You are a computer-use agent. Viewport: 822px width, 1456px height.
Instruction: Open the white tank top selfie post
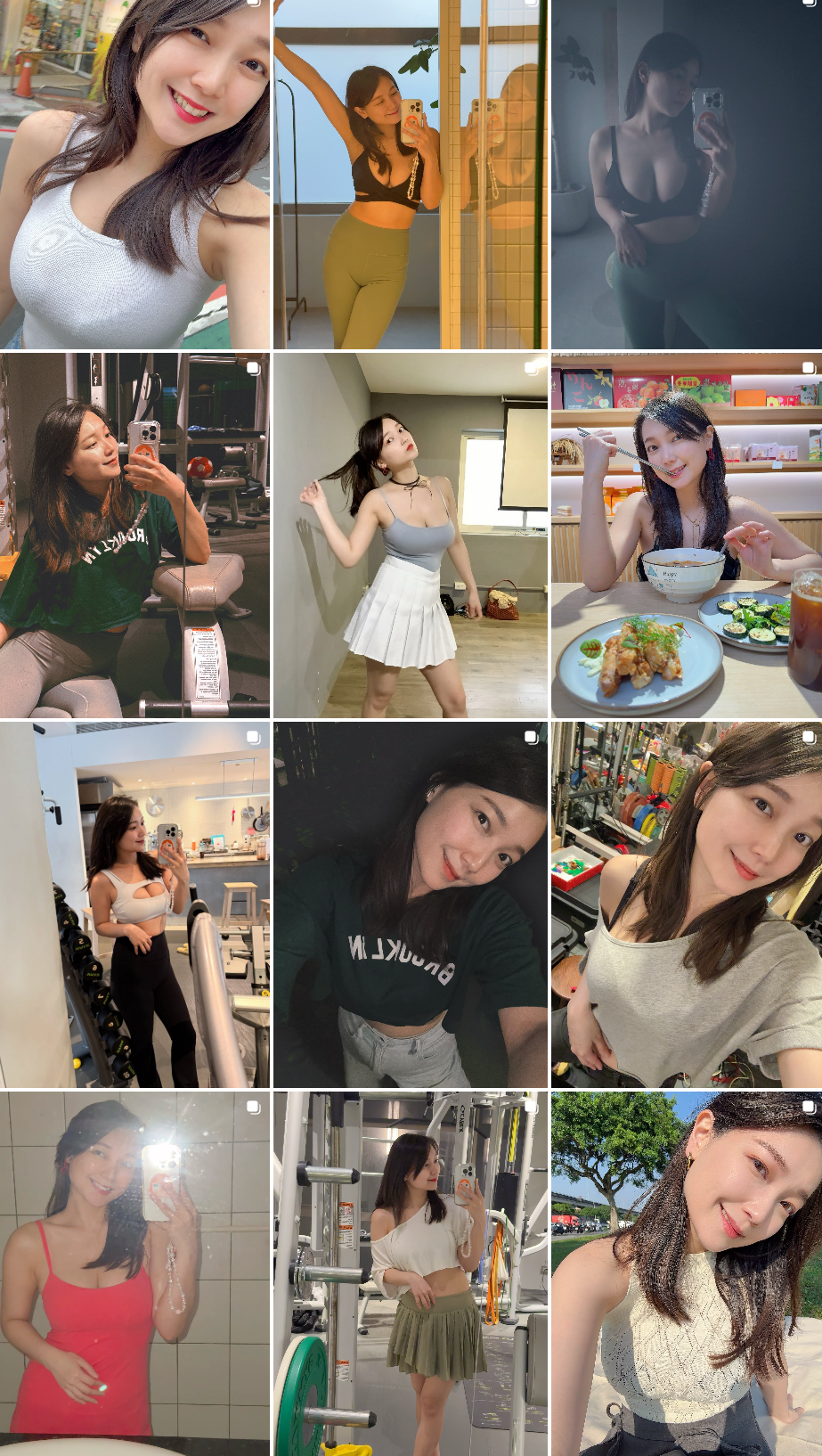[x=134, y=174]
